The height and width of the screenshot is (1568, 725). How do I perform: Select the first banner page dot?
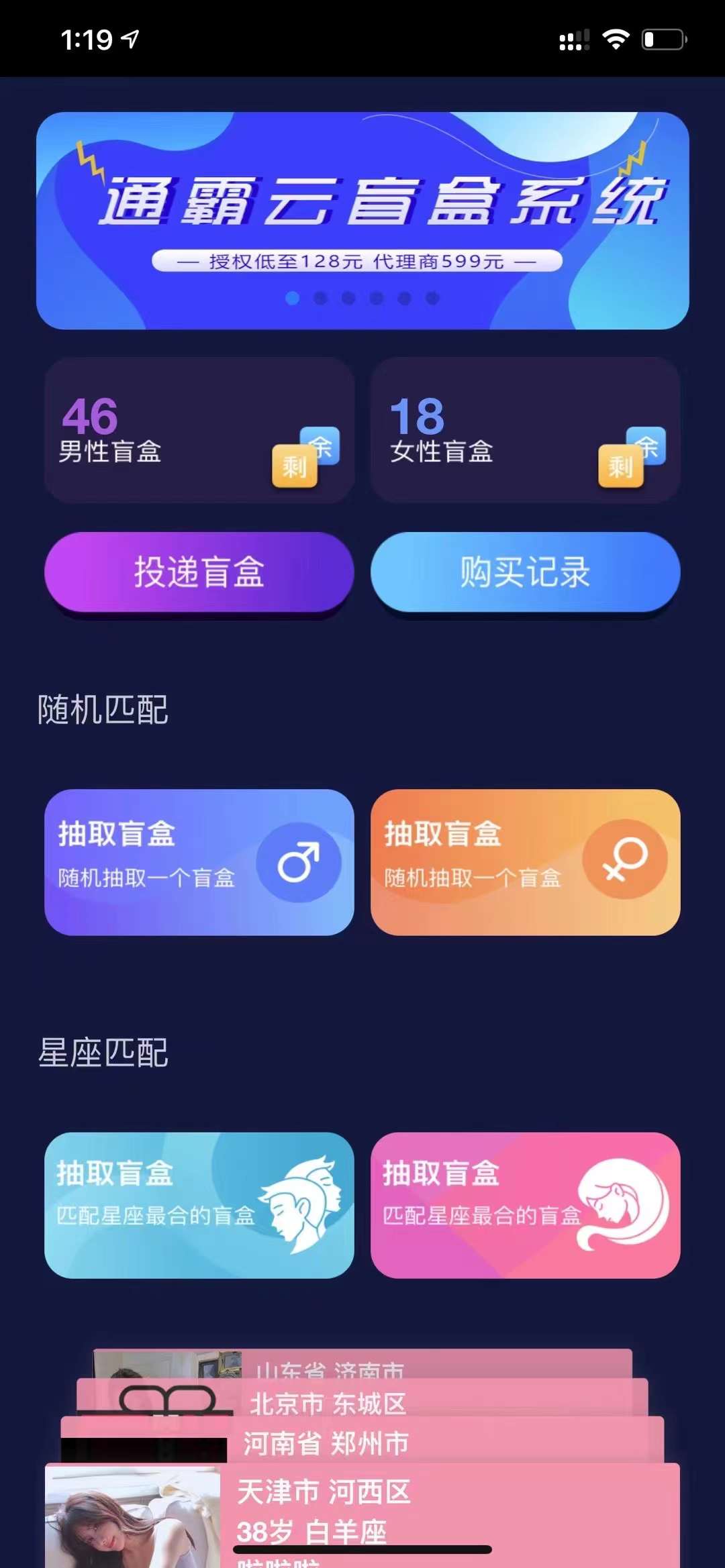tap(292, 298)
